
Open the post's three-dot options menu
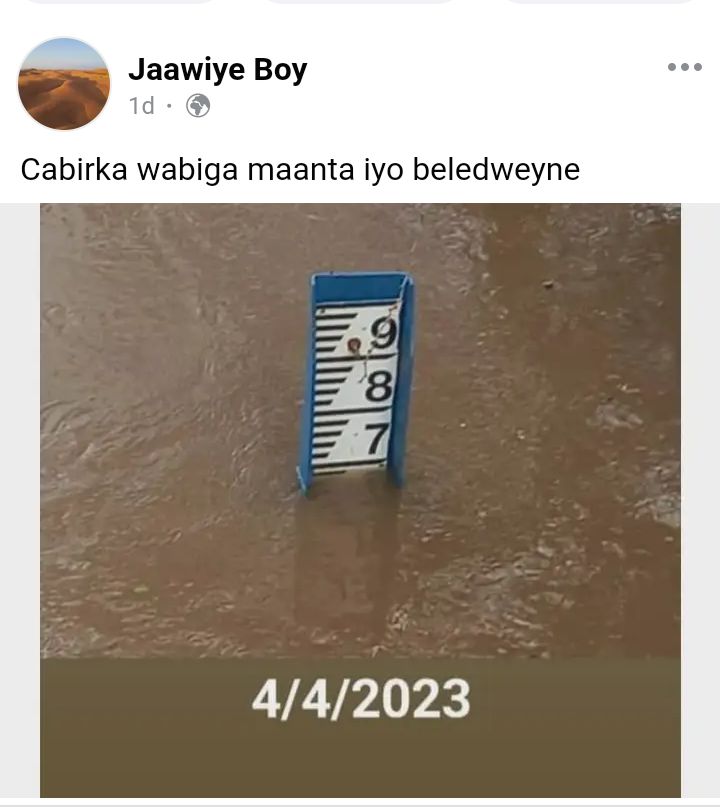[x=684, y=67]
